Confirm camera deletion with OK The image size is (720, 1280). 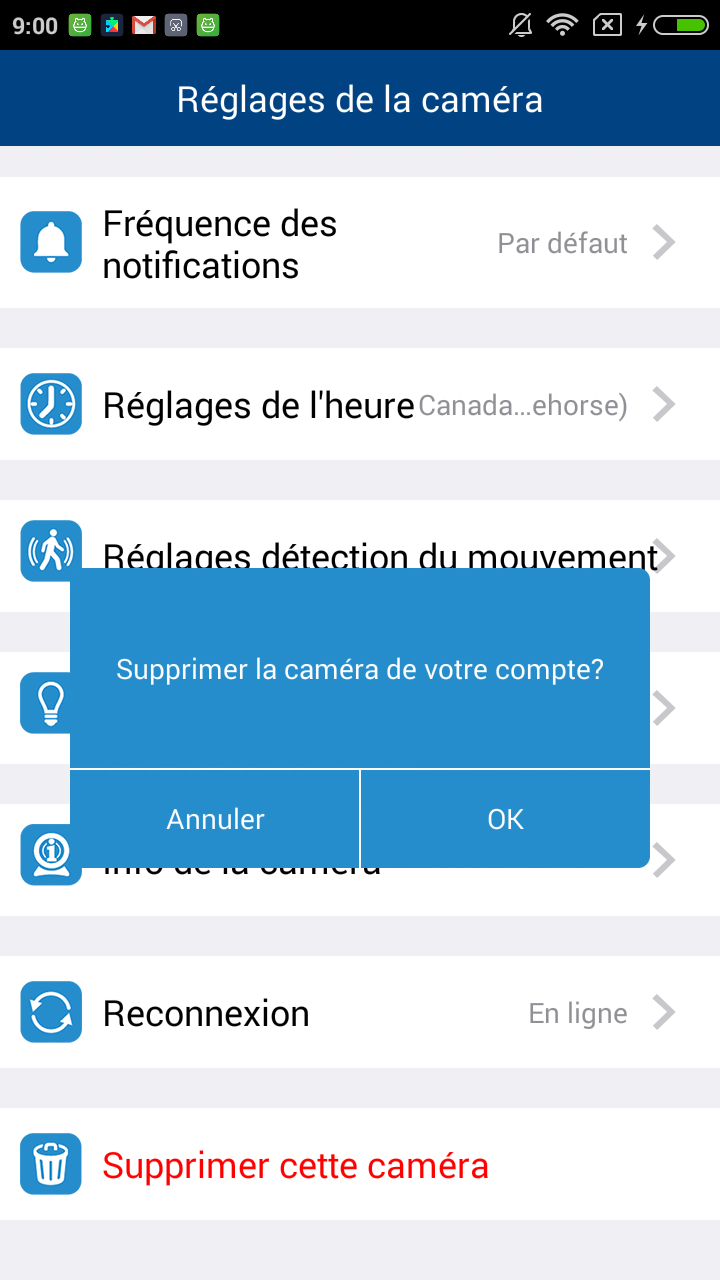(505, 819)
